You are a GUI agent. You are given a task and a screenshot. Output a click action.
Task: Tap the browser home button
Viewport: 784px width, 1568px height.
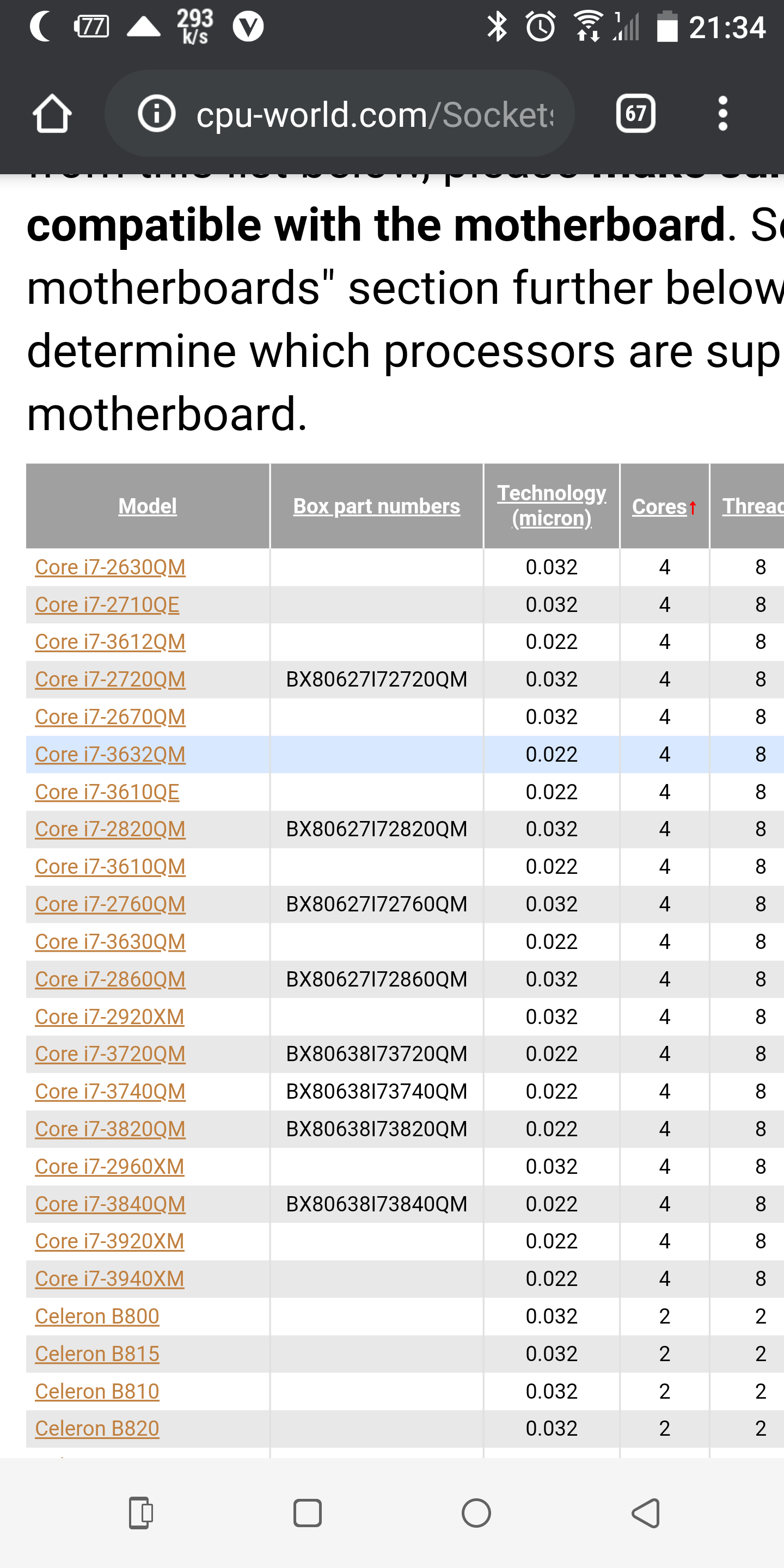tap(52, 114)
